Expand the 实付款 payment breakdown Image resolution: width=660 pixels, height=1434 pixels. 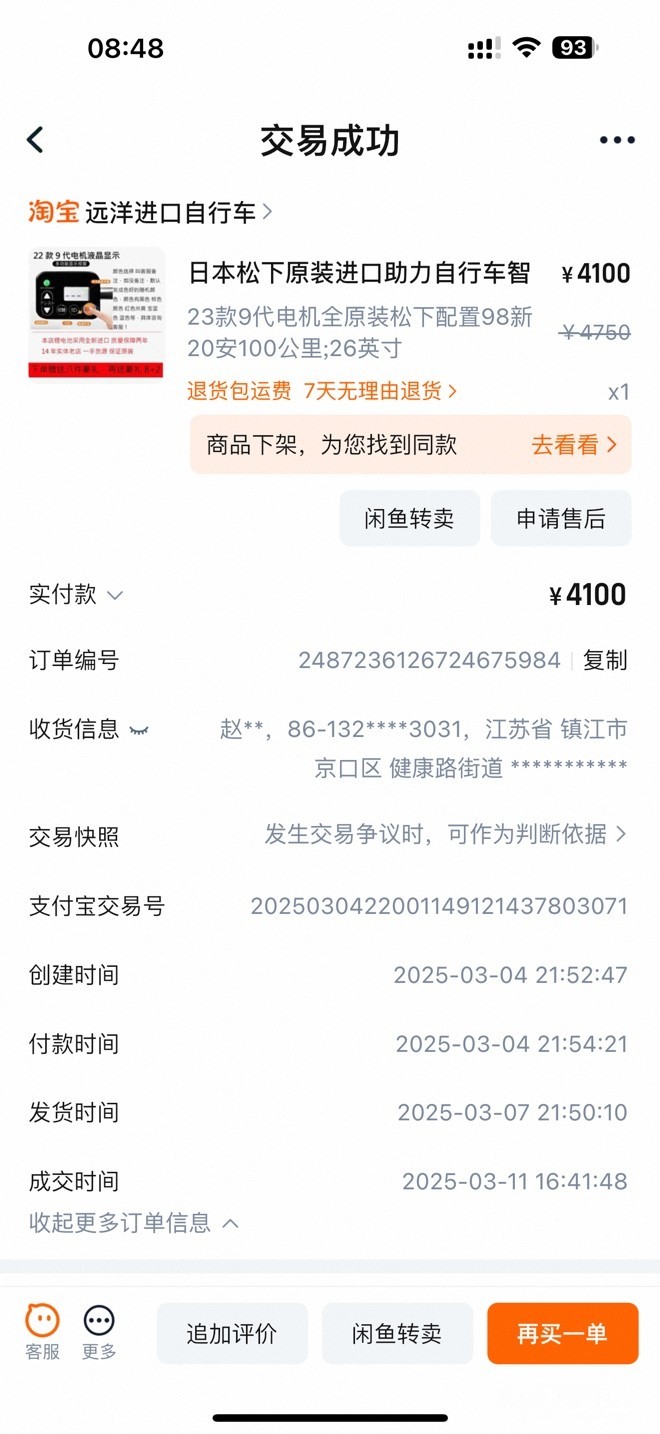click(x=114, y=595)
